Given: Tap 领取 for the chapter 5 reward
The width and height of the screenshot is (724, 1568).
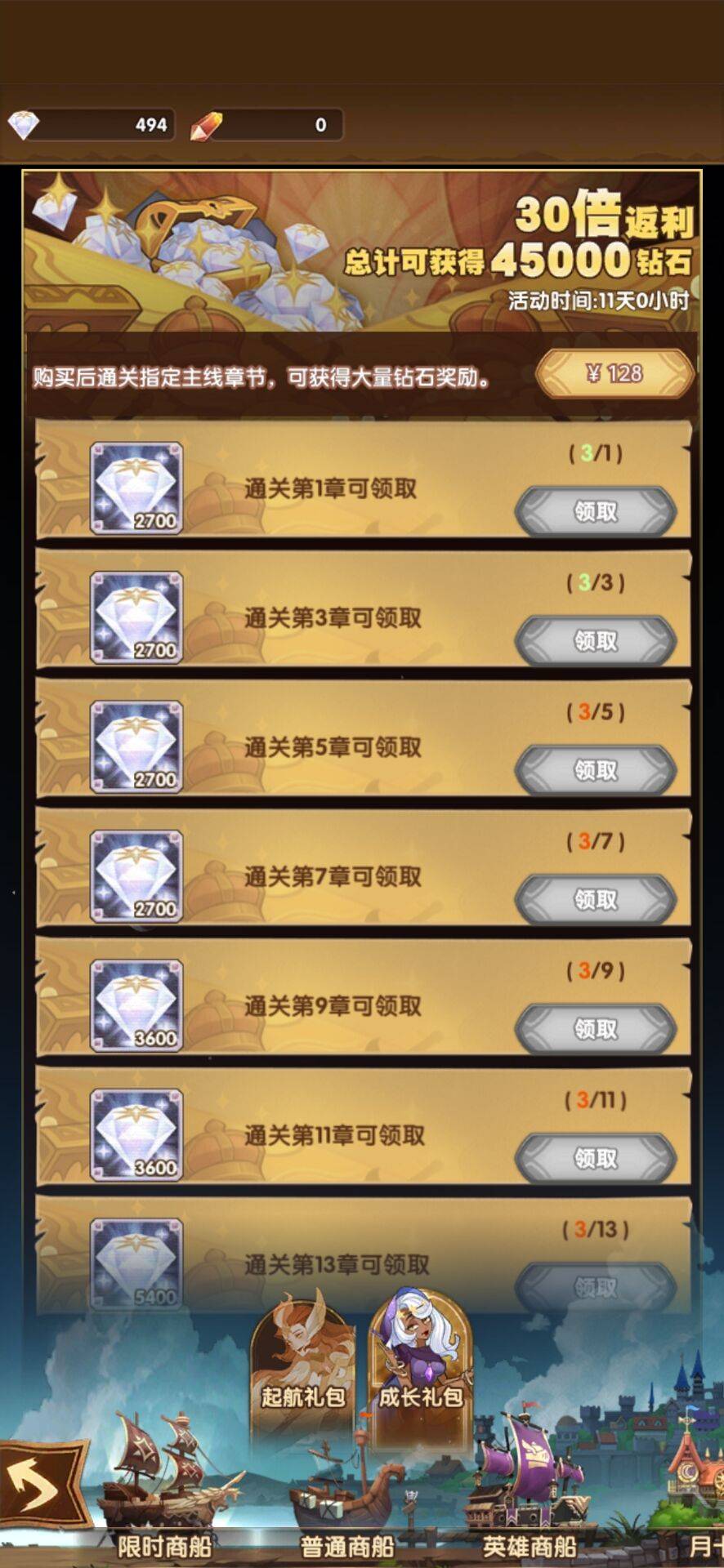Looking at the screenshot, I should pyautogui.click(x=595, y=770).
